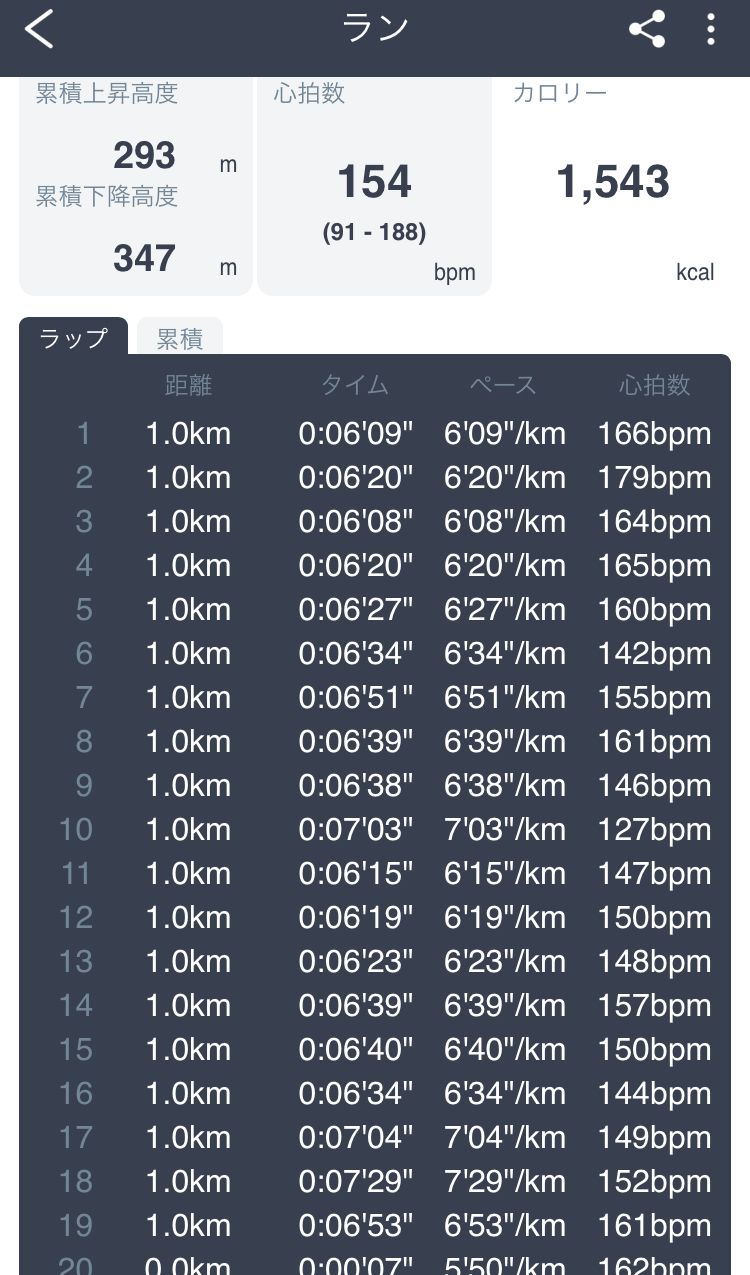Image resolution: width=750 pixels, height=1275 pixels.
Task: Share this run record
Action: pyautogui.click(x=647, y=30)
